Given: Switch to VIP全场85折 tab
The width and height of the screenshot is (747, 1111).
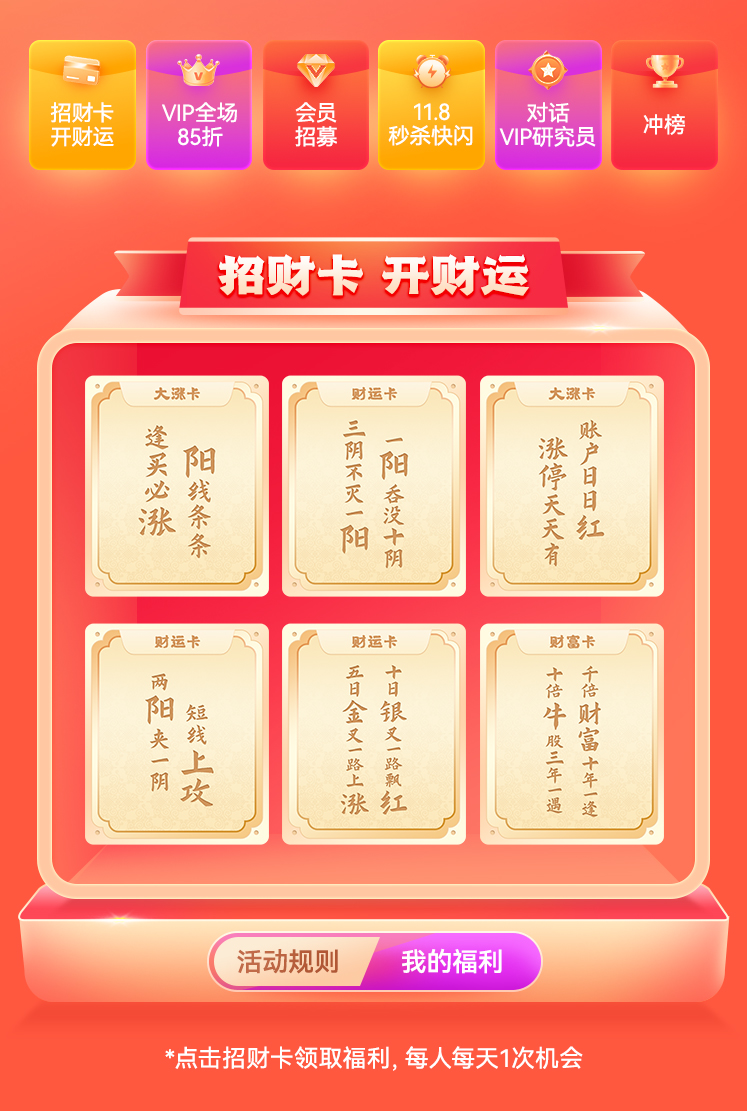Looking at the screenshot, I should (x=199, y=105).
